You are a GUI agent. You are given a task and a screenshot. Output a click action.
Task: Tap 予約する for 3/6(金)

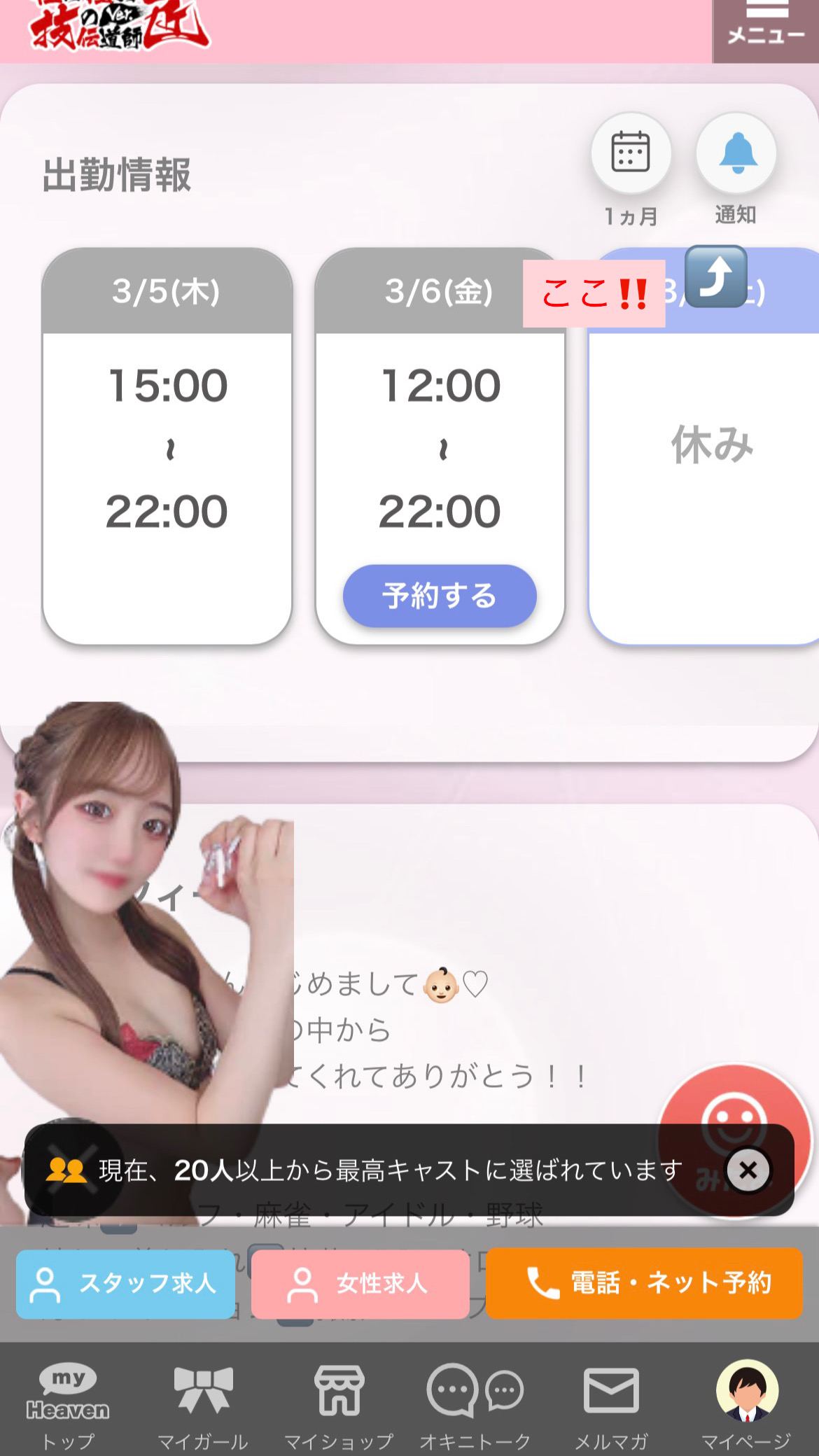[440, 596]
